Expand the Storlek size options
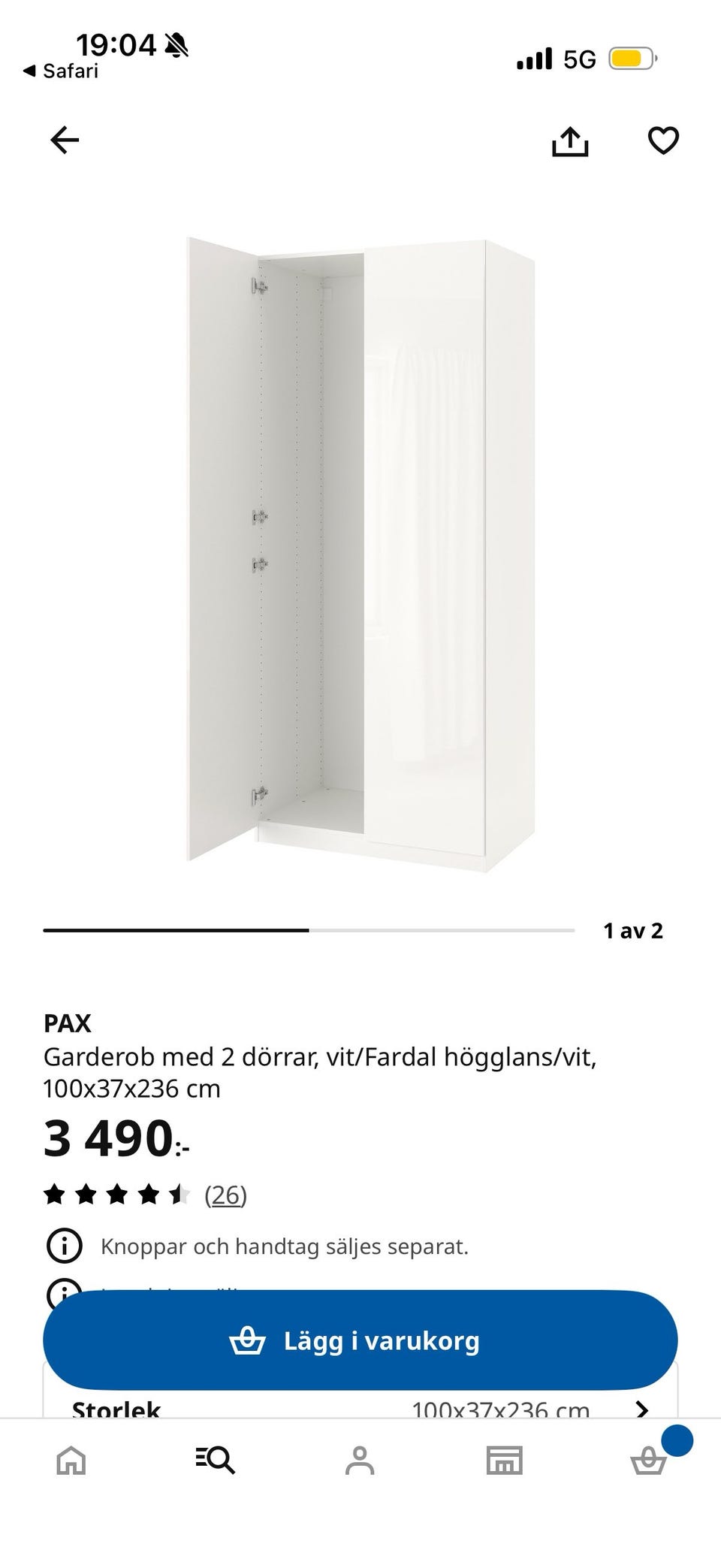 [x=114, y=1410]
